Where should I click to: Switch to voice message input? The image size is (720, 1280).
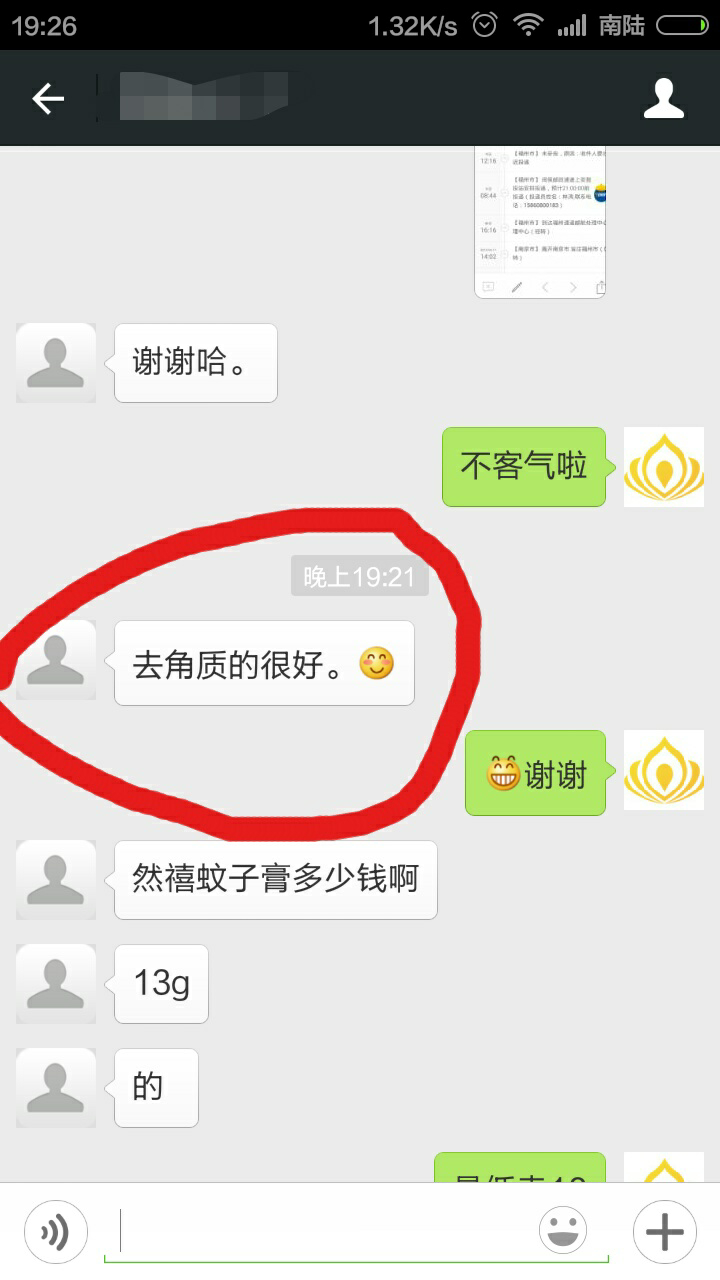point(56,1232)
